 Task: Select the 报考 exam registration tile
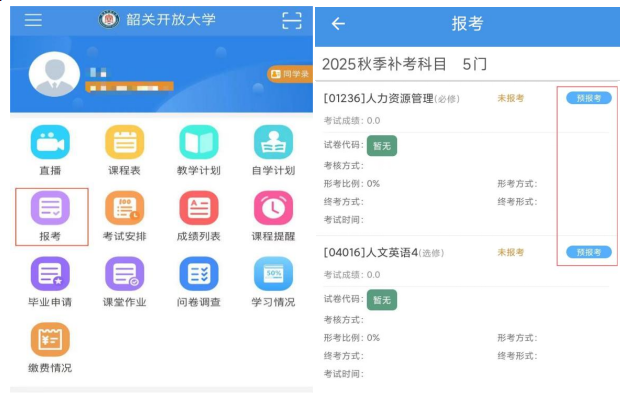(50, 216)
